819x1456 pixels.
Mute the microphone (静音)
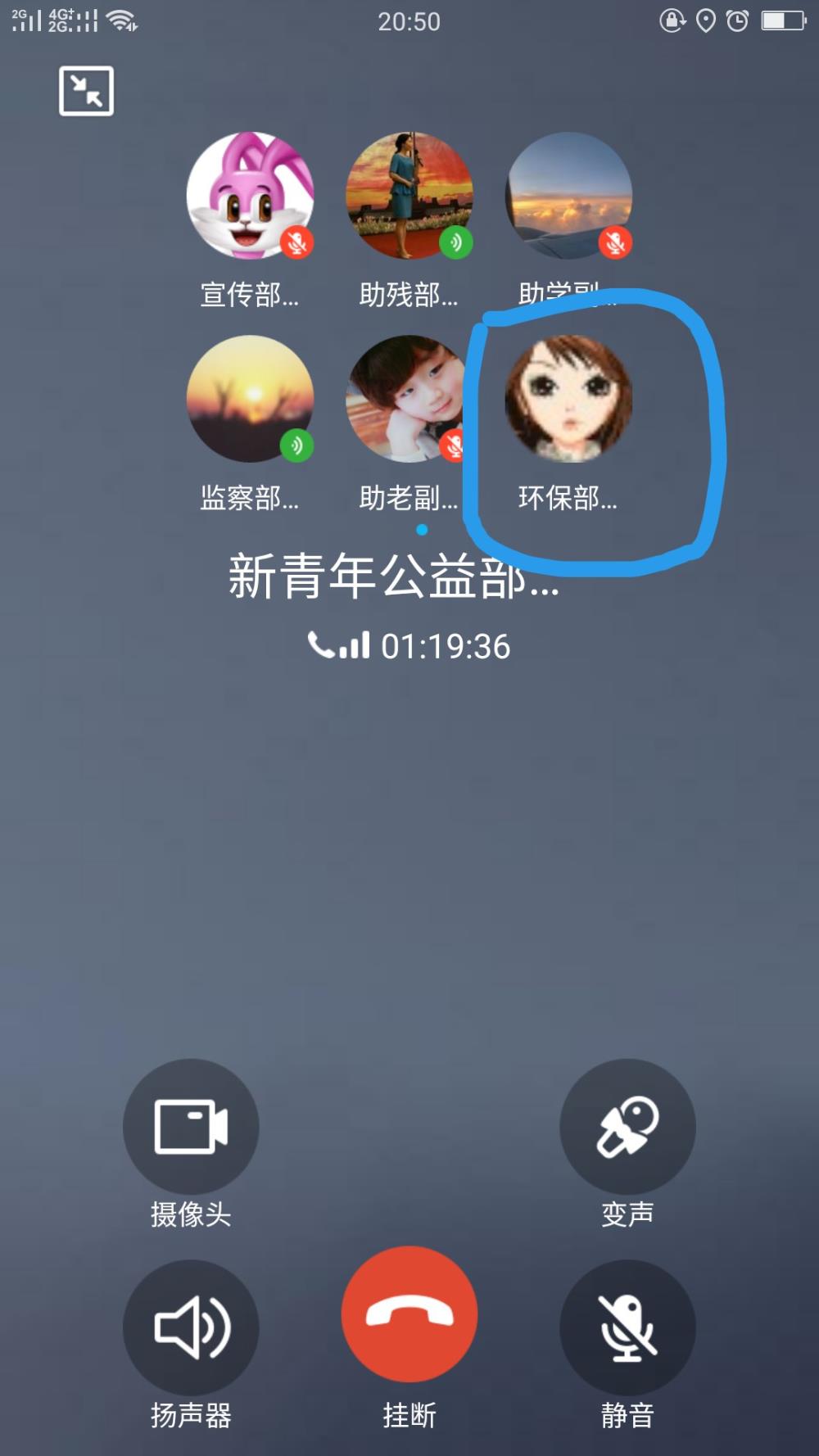coord(627,1327)
